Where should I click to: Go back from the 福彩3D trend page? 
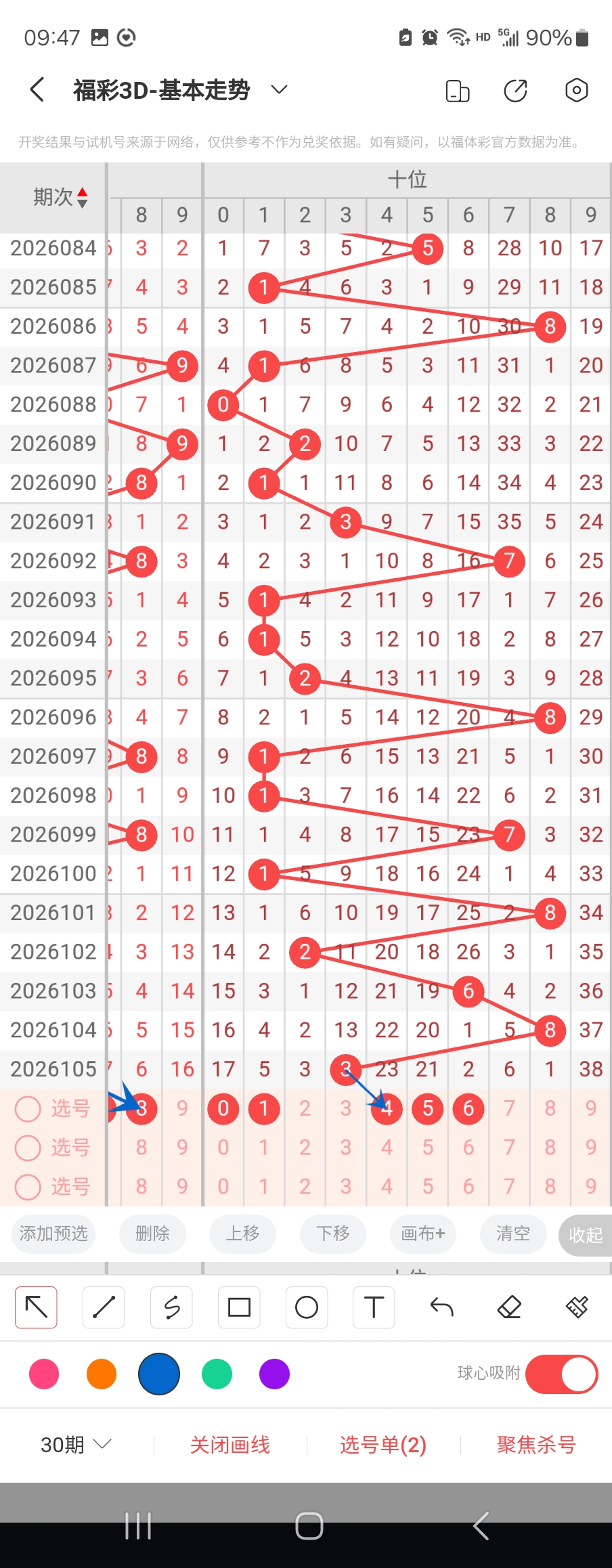[x=38, y=89]
